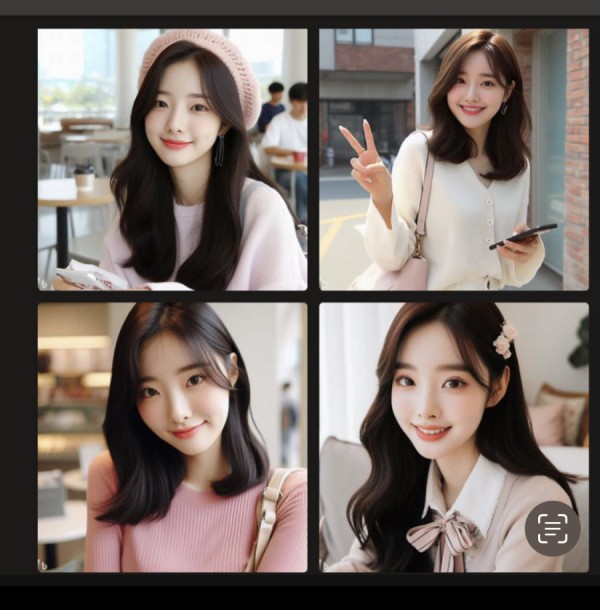Viewport: 600px width, 610px height.
Task: Open the image of woman making peace sign
Action: (453, 159)
